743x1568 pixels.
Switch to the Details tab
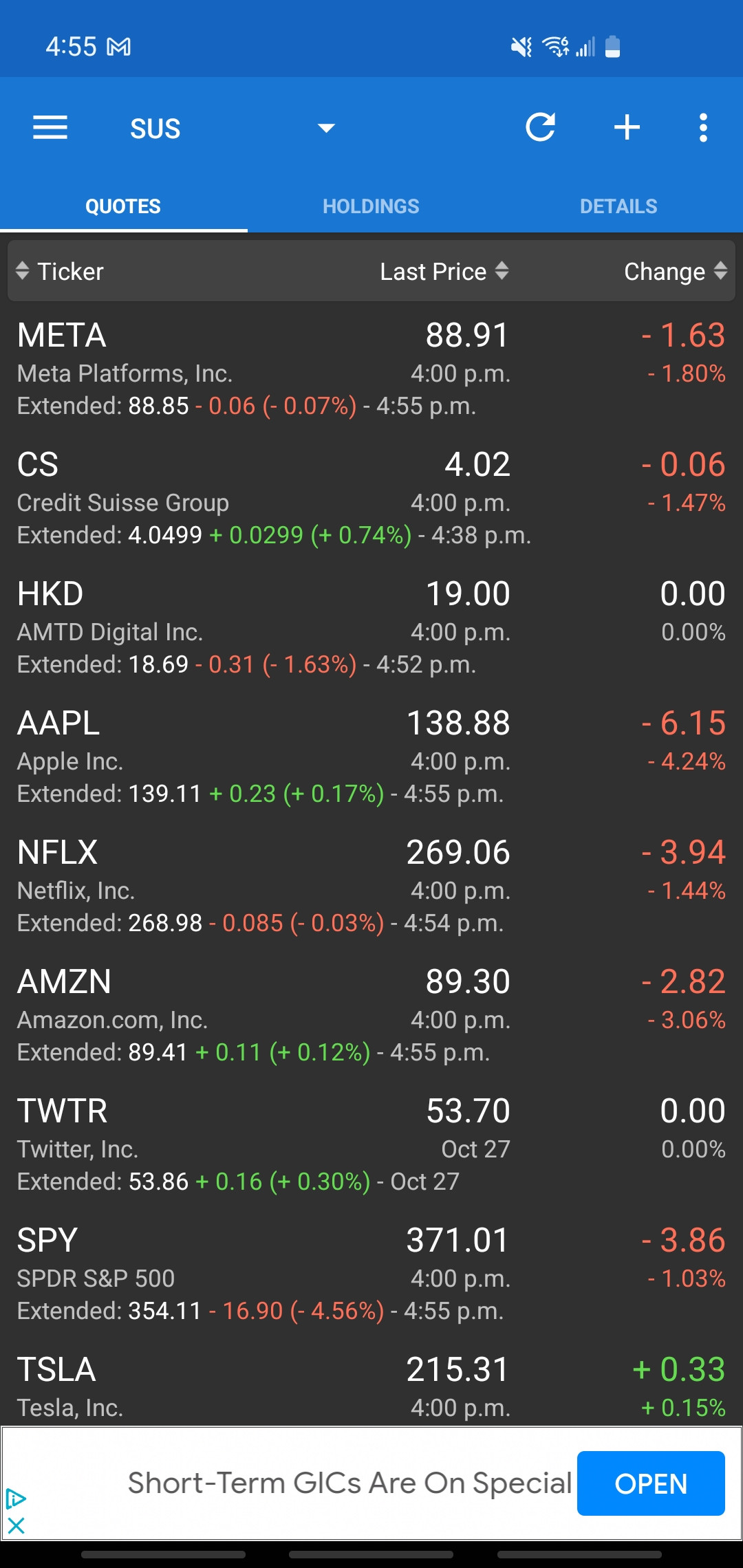618,206
